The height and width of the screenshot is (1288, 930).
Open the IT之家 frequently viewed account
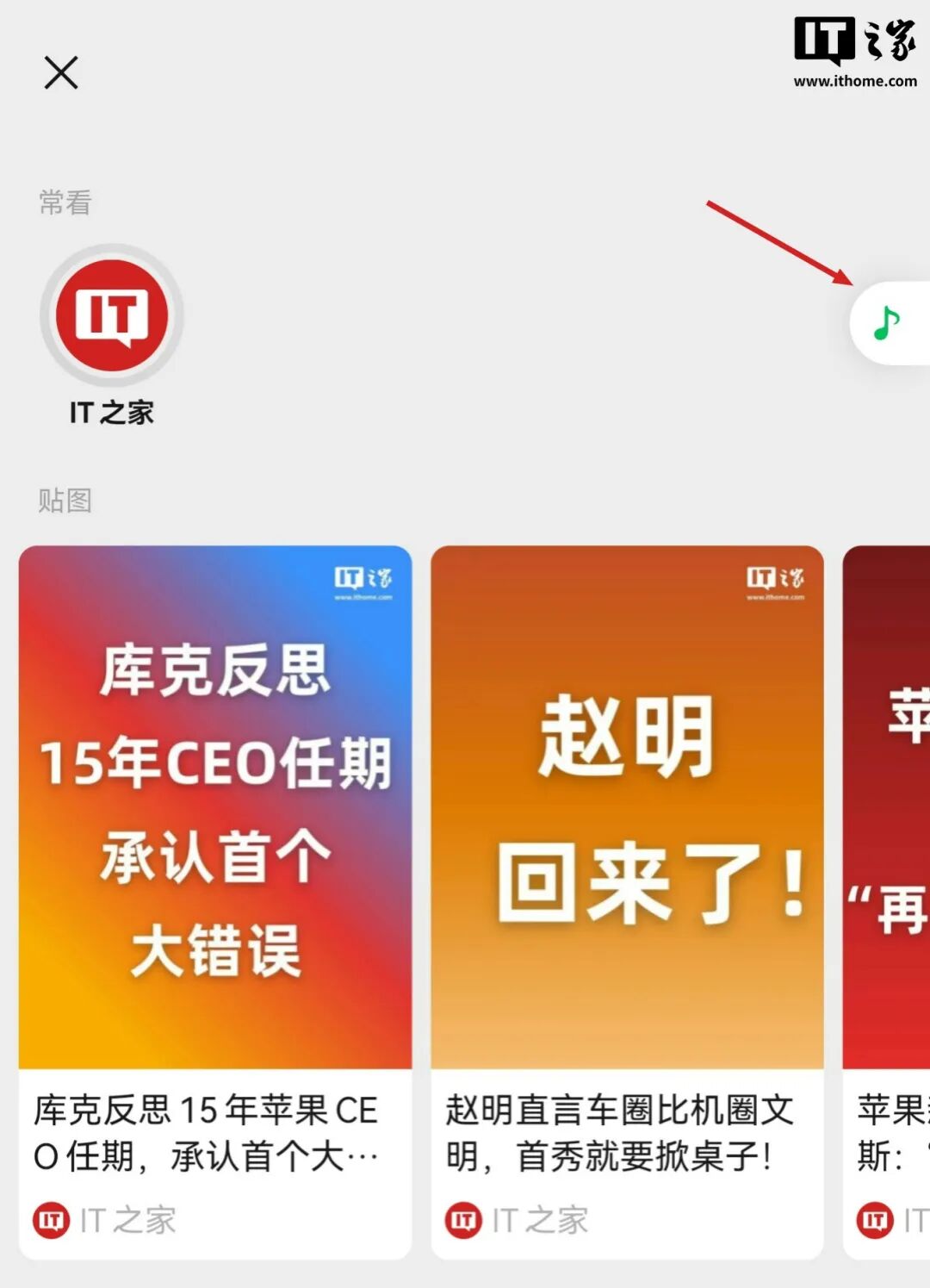click(x=112, y=316)
